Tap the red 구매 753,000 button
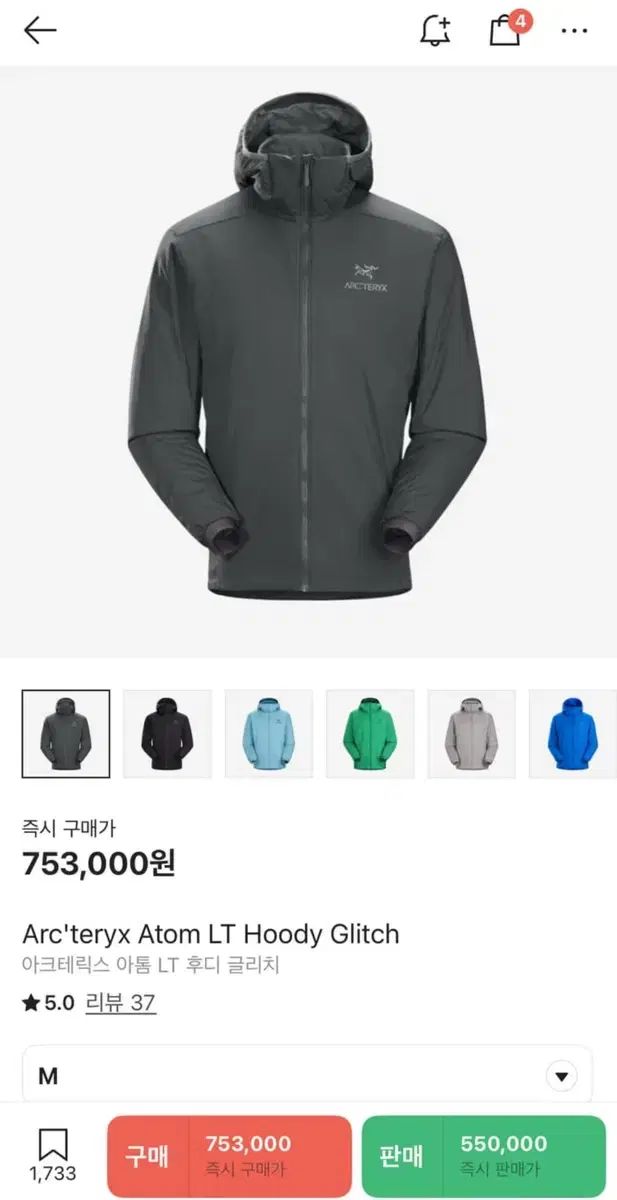The width and height of the screenshot is (617, 1200). pyautogui.click(x=229, y=1156)
